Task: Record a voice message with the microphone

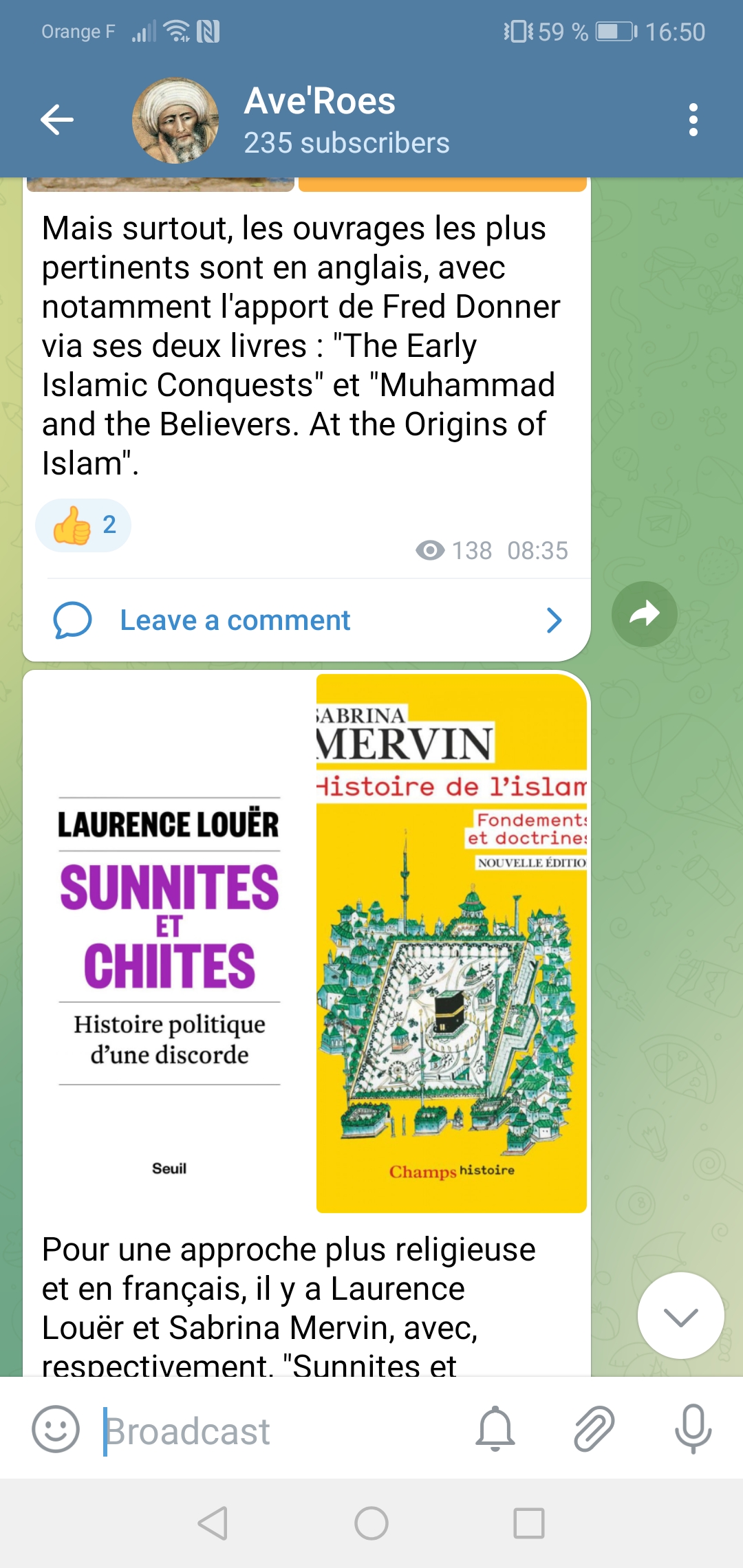Action: [x=693, y=1429]
